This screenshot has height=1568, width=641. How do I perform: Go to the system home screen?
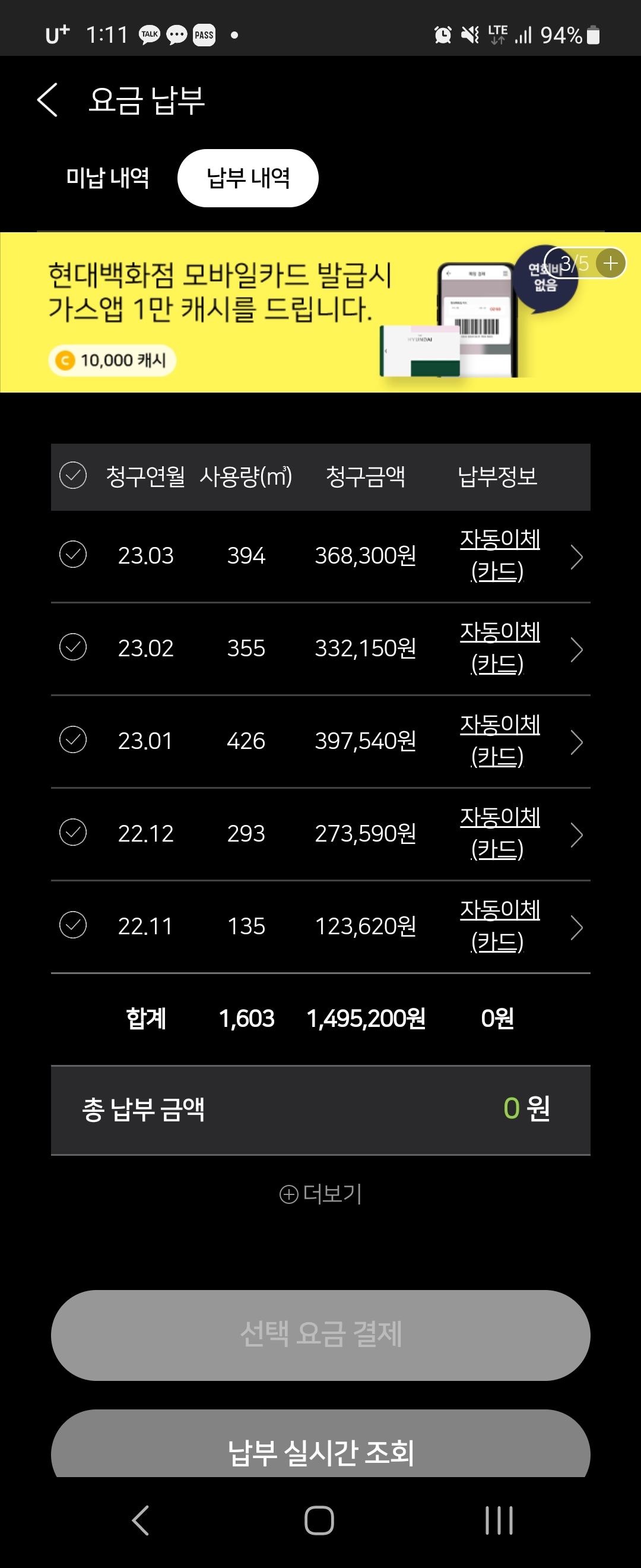[x=319, y=1520]
